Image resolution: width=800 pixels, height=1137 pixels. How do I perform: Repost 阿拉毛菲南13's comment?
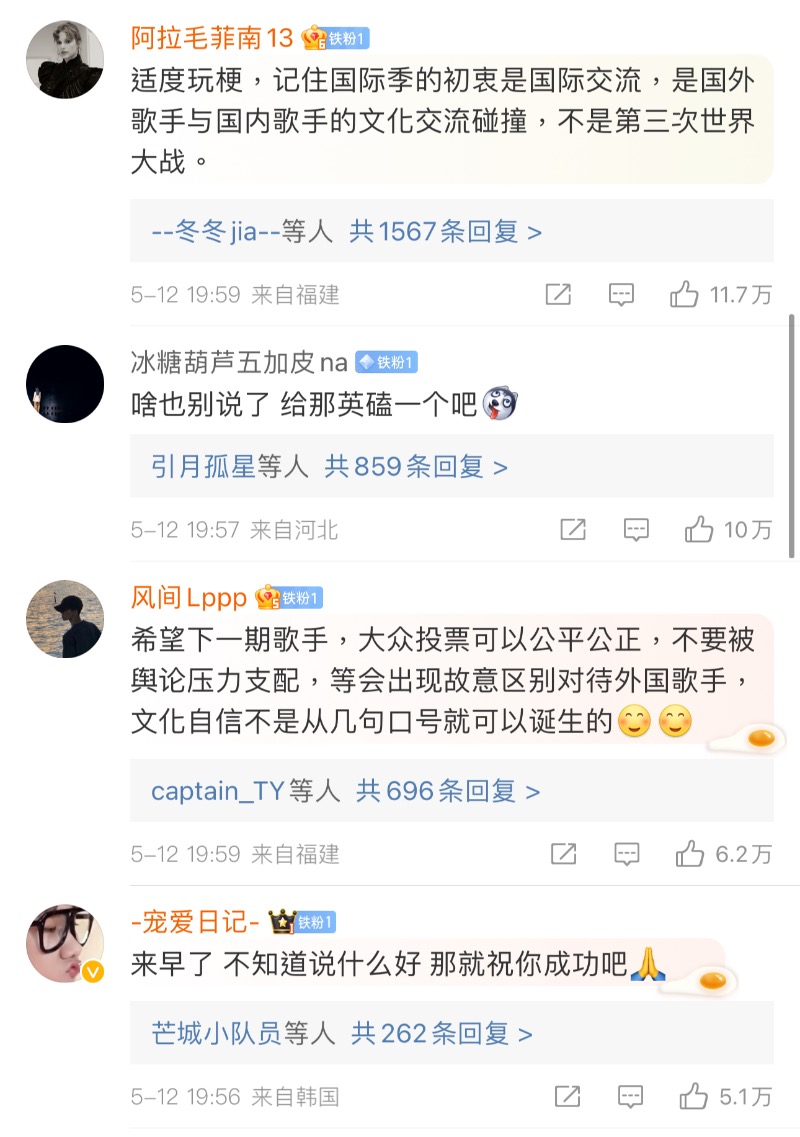coord(558,295)
